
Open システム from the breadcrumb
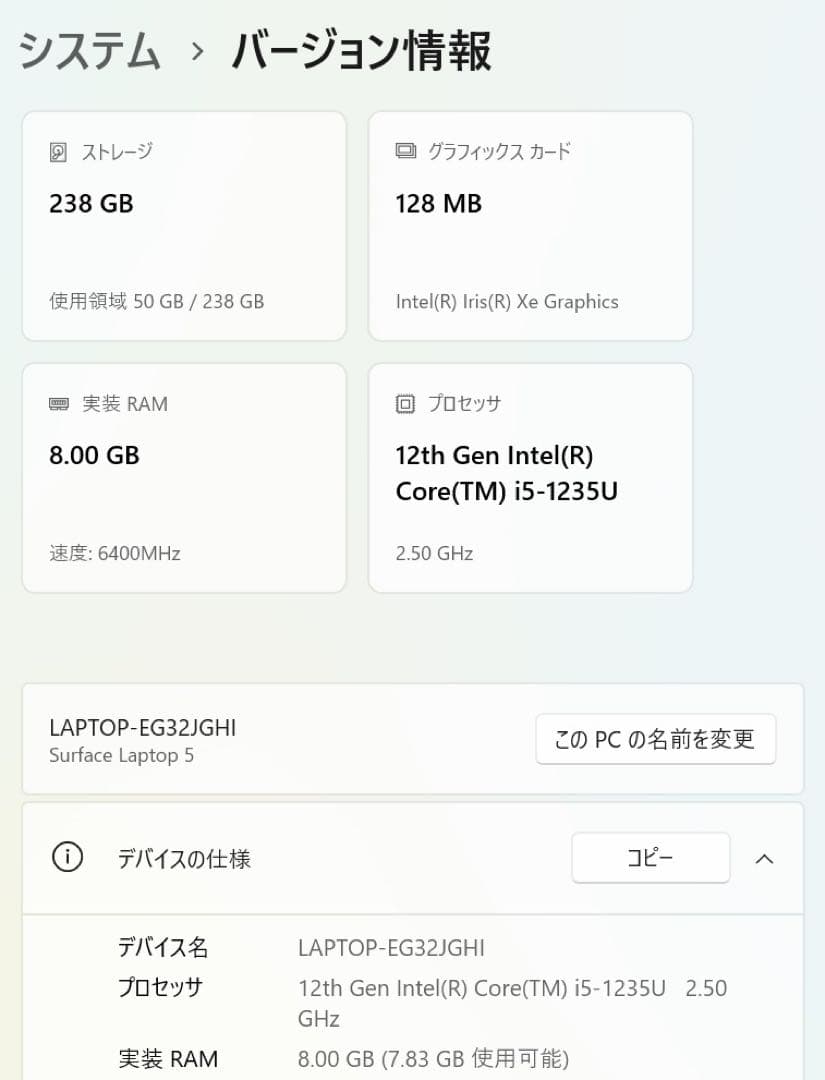coord(89,47)
